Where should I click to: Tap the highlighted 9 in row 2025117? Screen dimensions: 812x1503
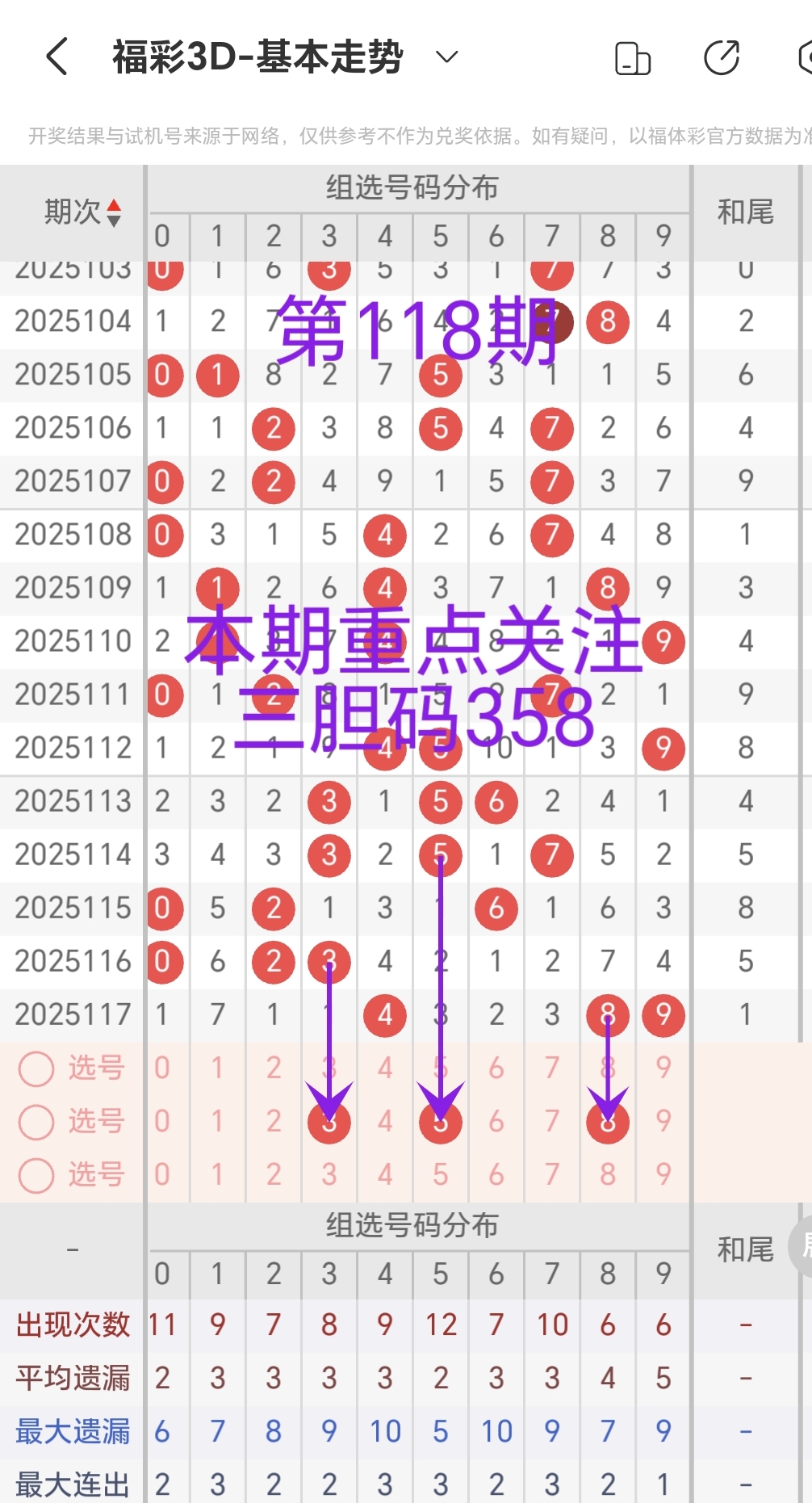click(x=663, y=1014)
